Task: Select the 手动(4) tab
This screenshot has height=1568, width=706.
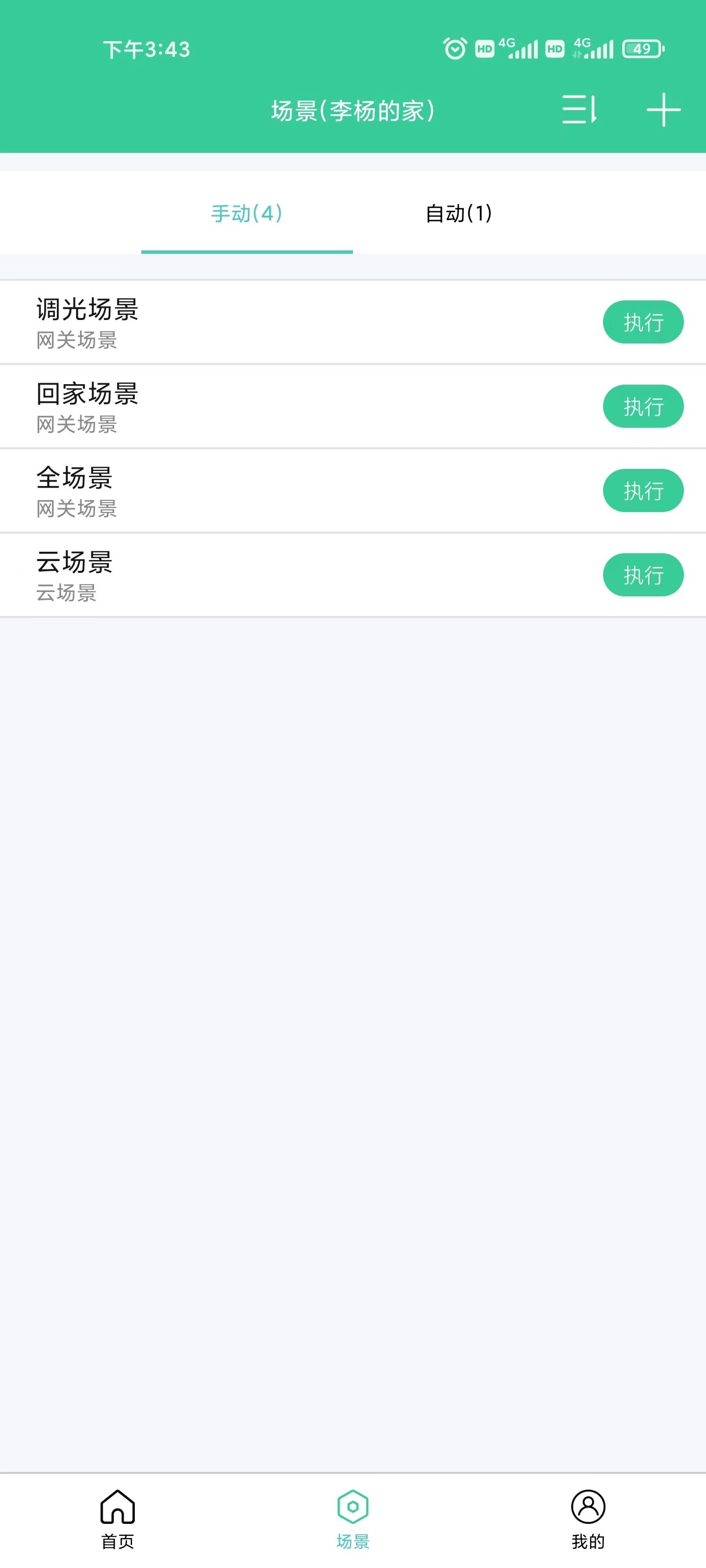Action: (247, 213)
